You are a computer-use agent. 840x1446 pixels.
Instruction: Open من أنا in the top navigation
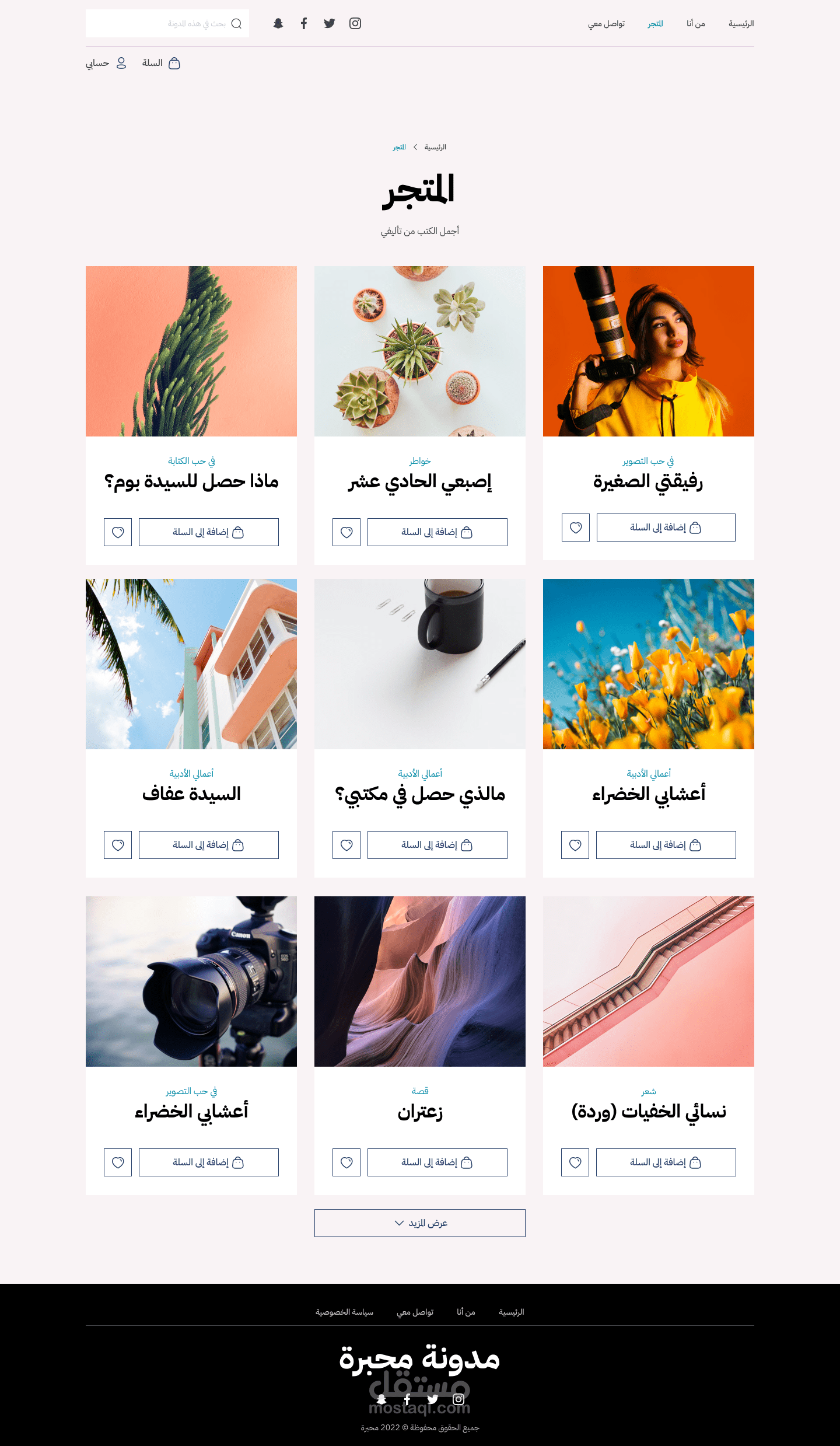coord(695,23)
